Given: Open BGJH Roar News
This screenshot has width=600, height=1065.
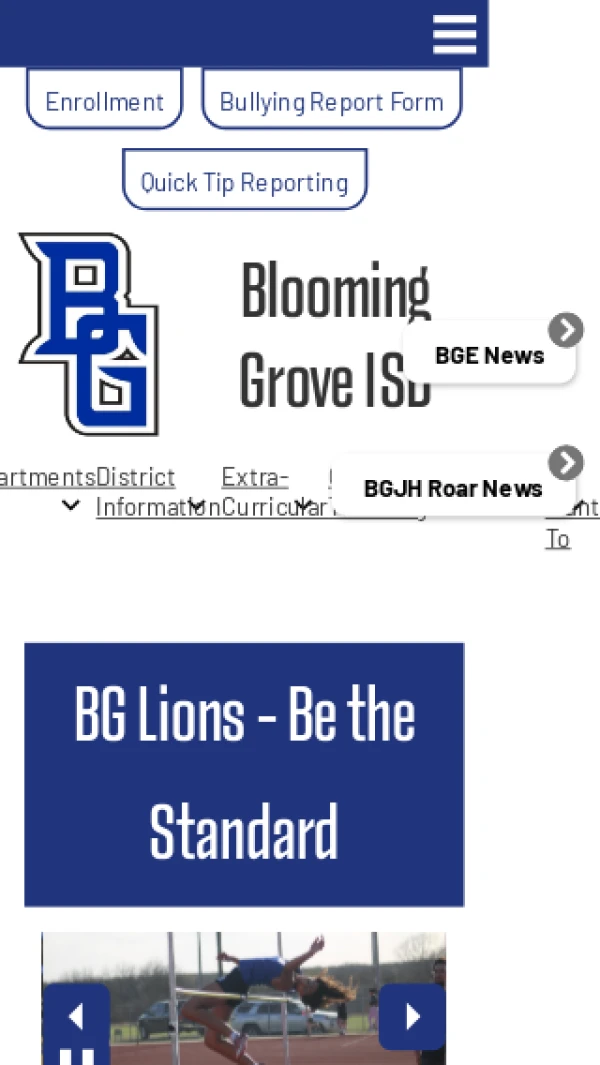Looking at the screenshot, I should pos(452,488).
